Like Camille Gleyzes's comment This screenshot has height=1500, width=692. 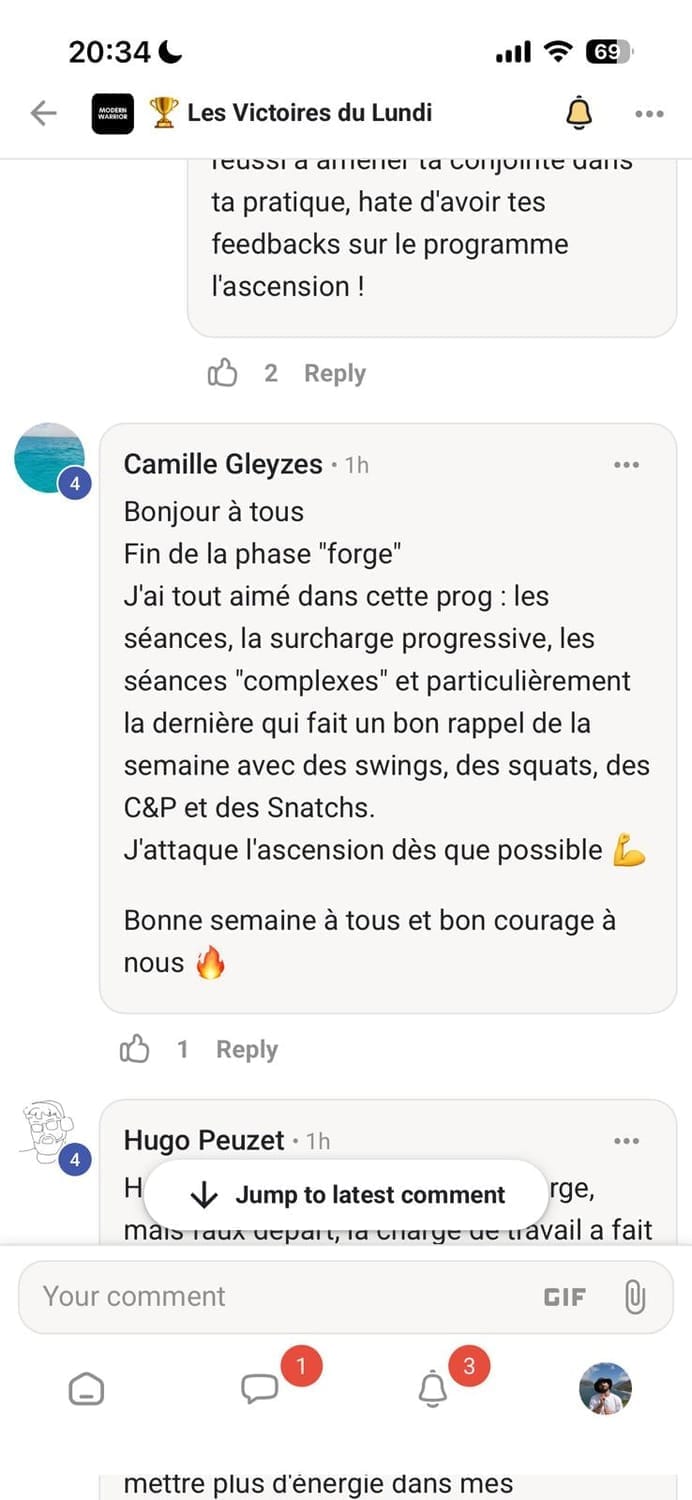point(135,1049)
